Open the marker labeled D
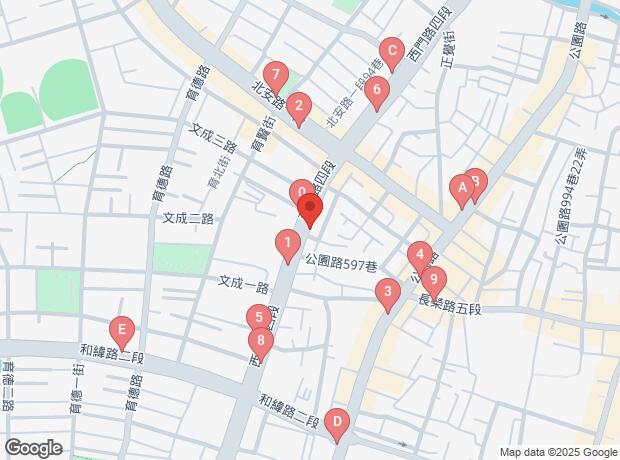 [x=337, y=422]
